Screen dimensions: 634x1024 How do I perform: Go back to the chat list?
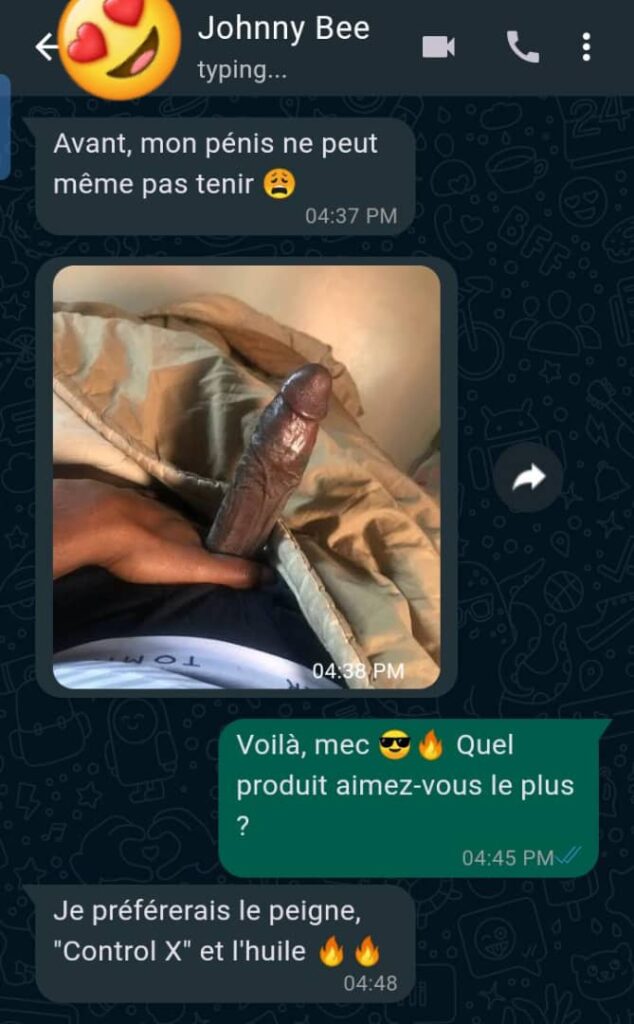(44, 47)
